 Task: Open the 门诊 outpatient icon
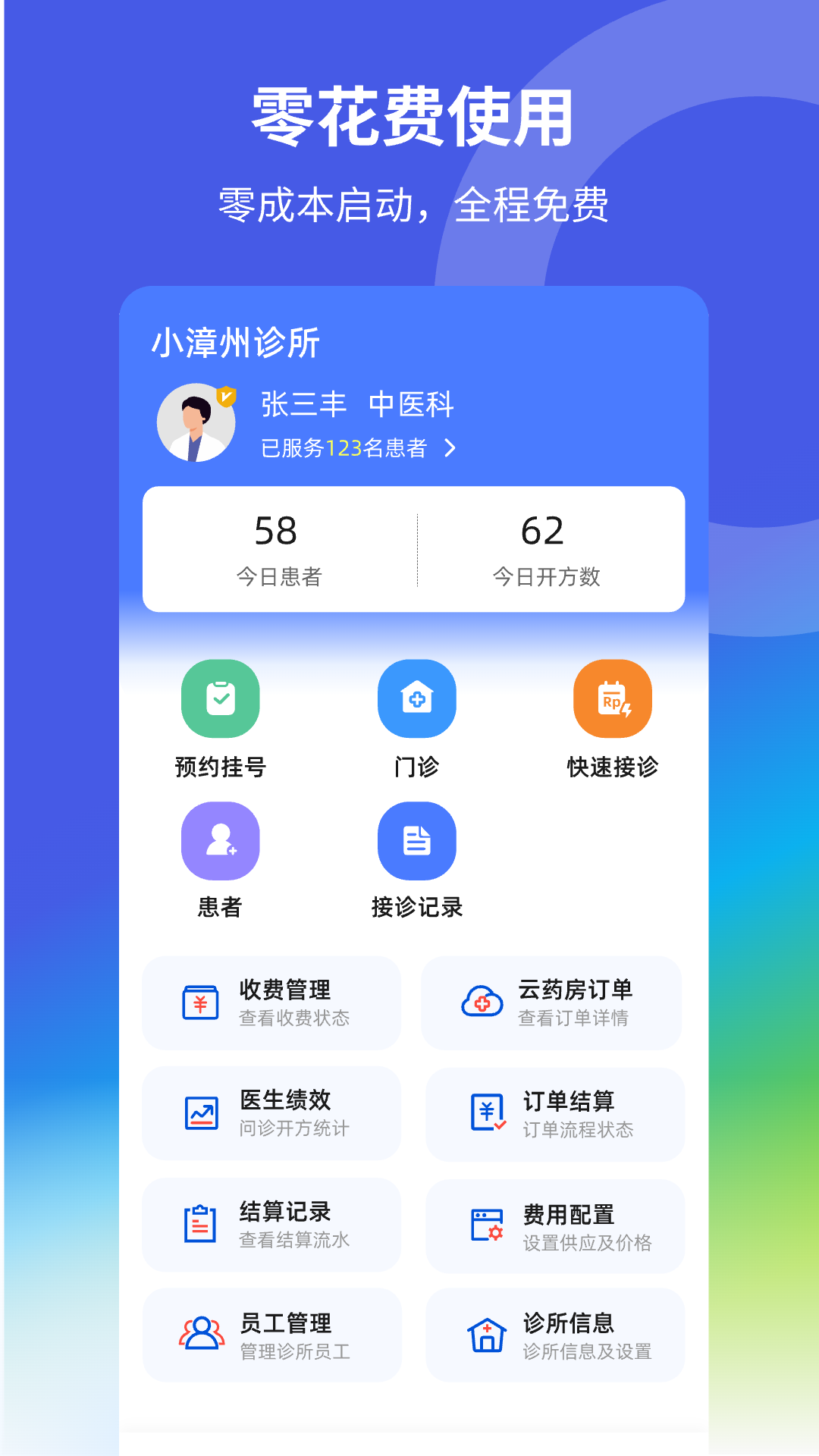click(x=416, y=698)
